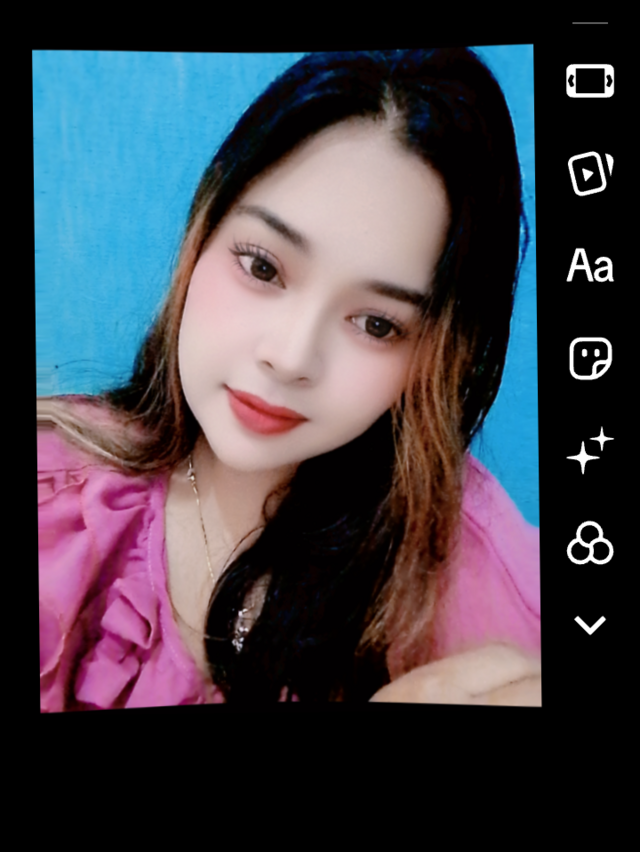
Task: Open the sticker picker
Action: pyautogui.click(x=590, y=358)
